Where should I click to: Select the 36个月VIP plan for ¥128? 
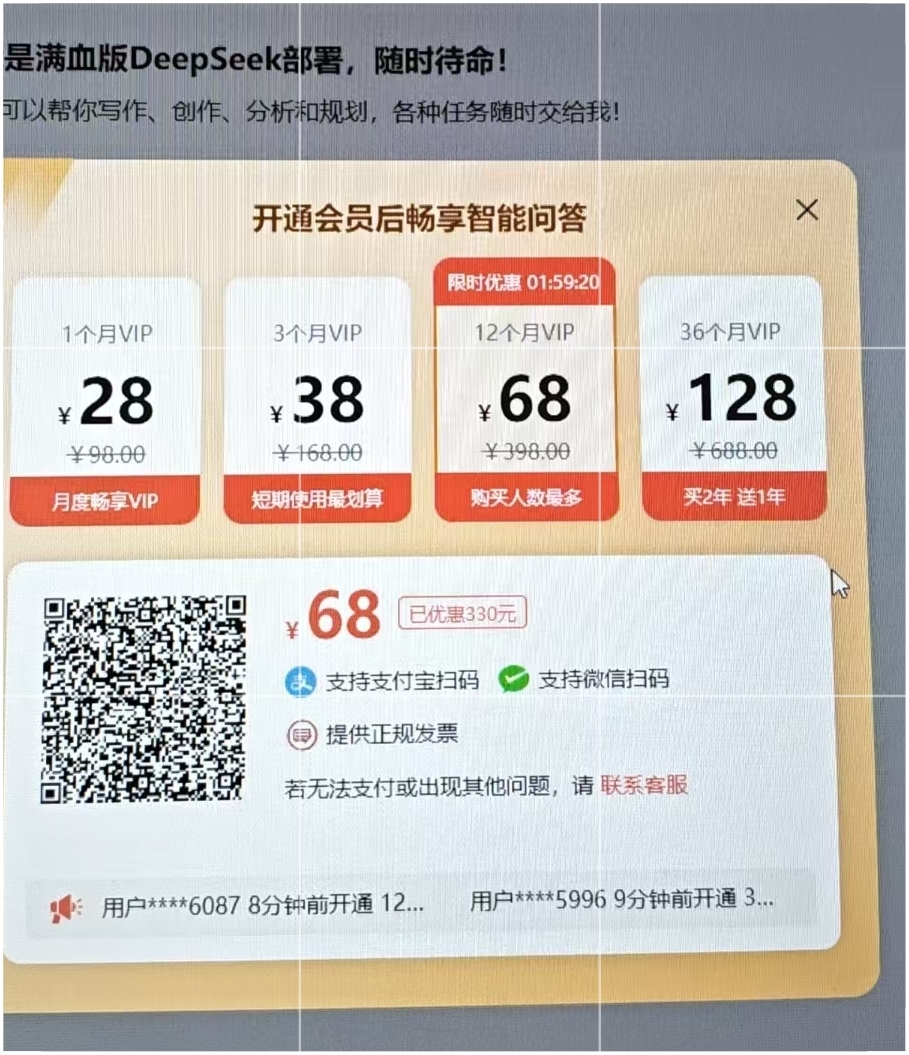coord(733,400)
